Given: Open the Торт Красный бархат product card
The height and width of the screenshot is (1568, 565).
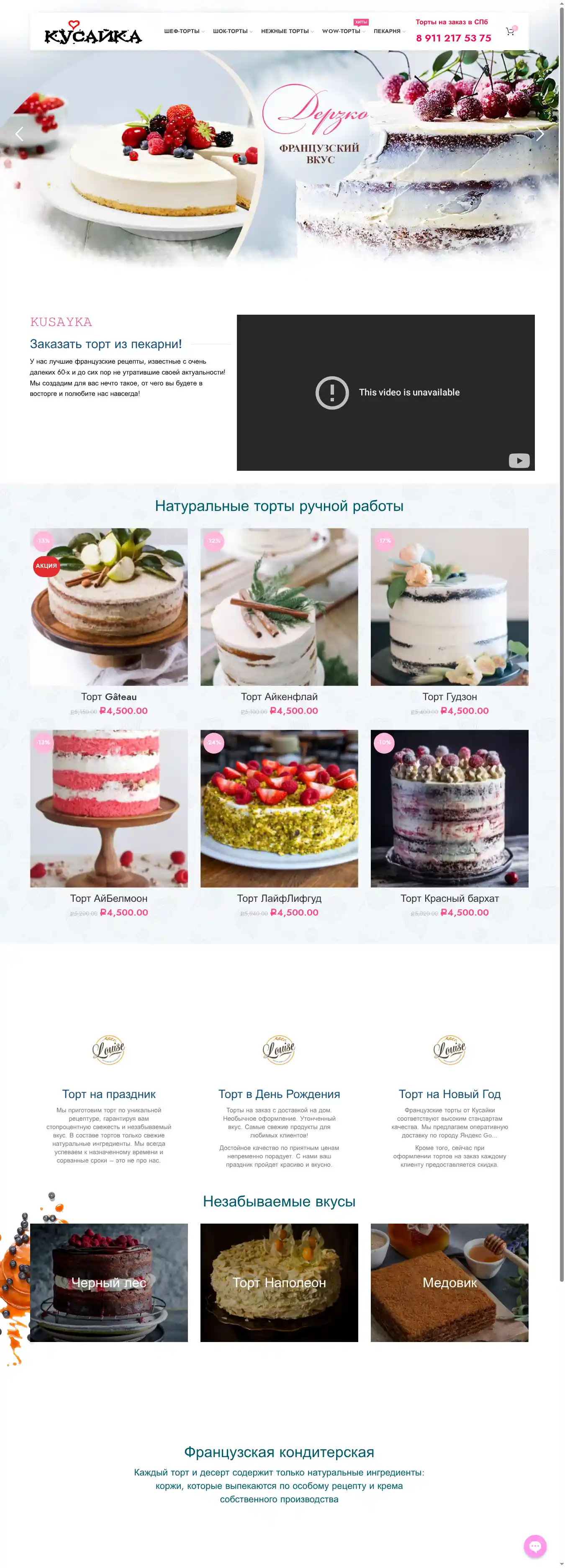Looking at the screenshot, I should pos(449,808).
